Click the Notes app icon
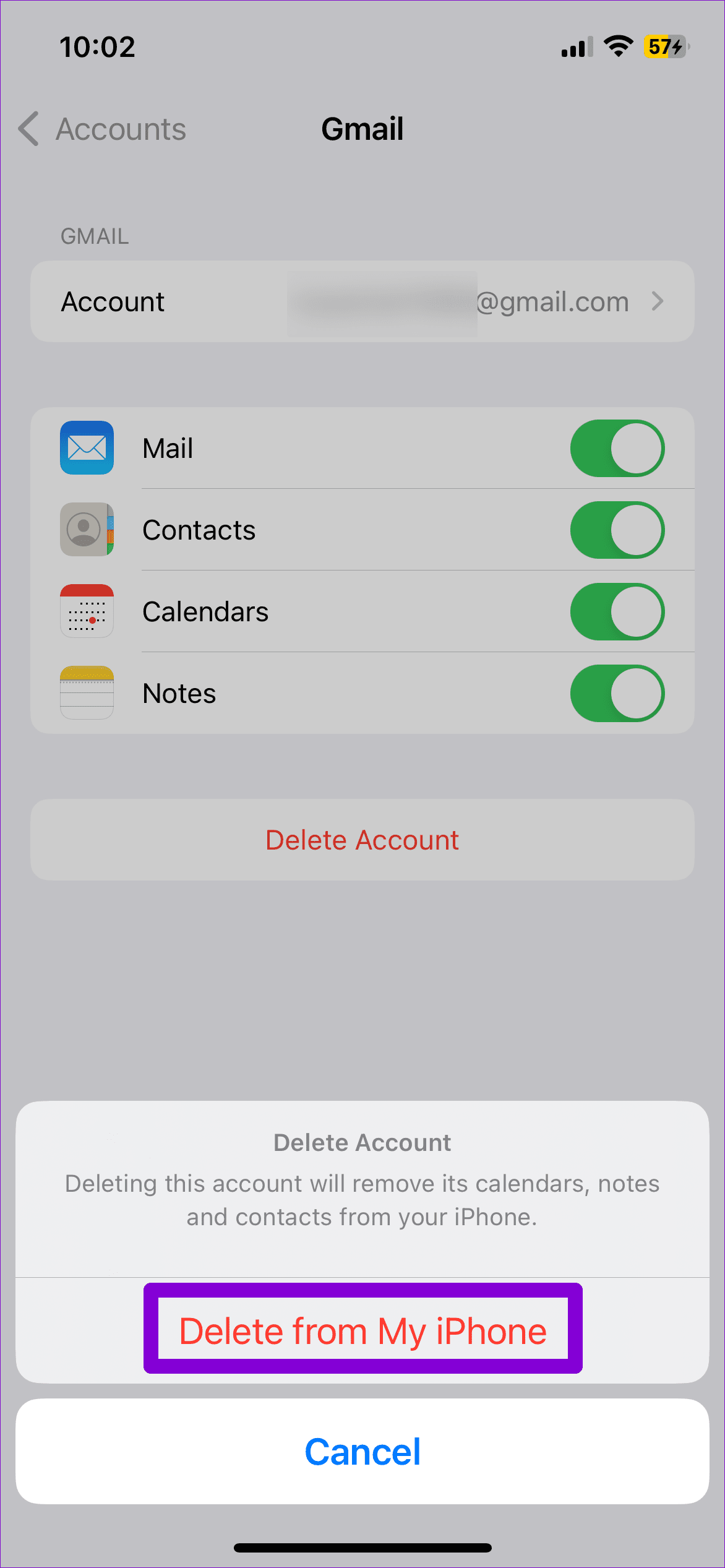The height and width of the screenshot is (1568, 725). [x=87, y=693]
